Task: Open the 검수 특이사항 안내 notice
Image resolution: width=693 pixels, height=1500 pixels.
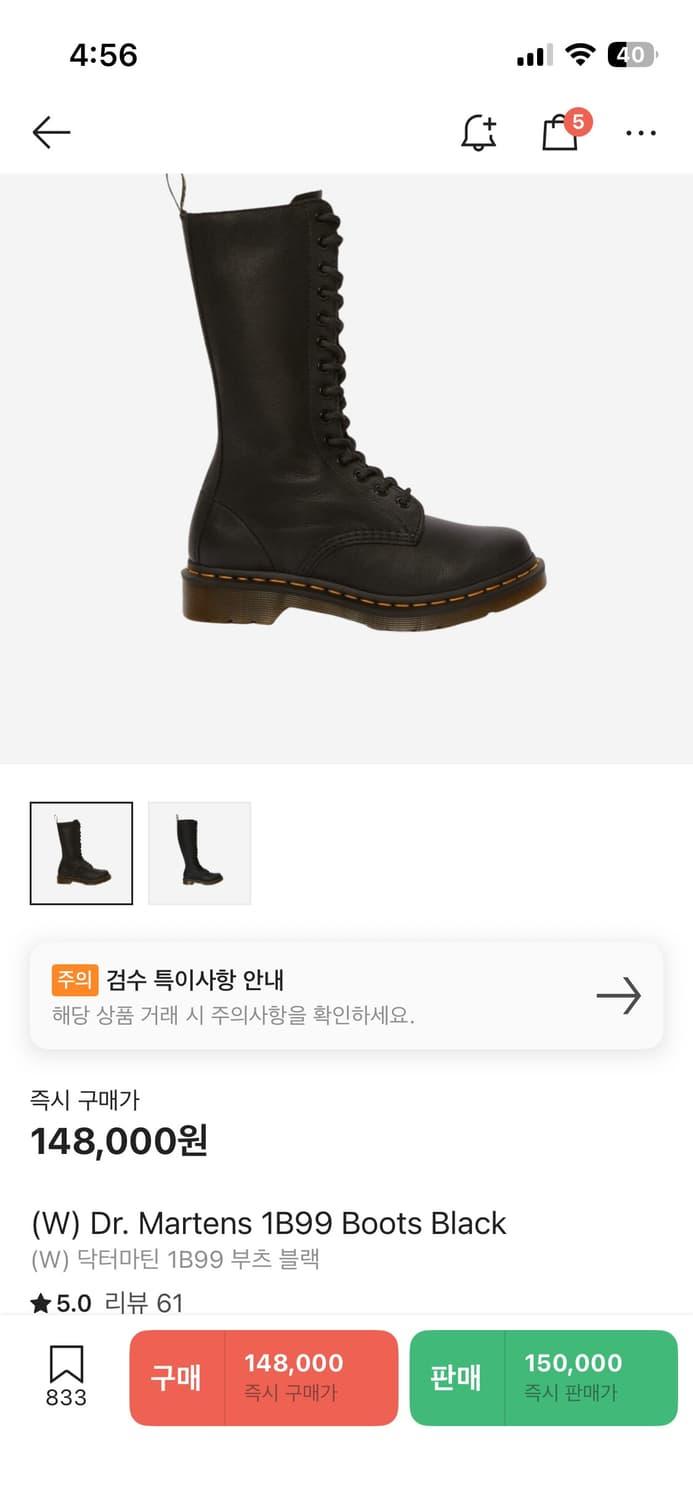Action: click(x=346, y=995)
